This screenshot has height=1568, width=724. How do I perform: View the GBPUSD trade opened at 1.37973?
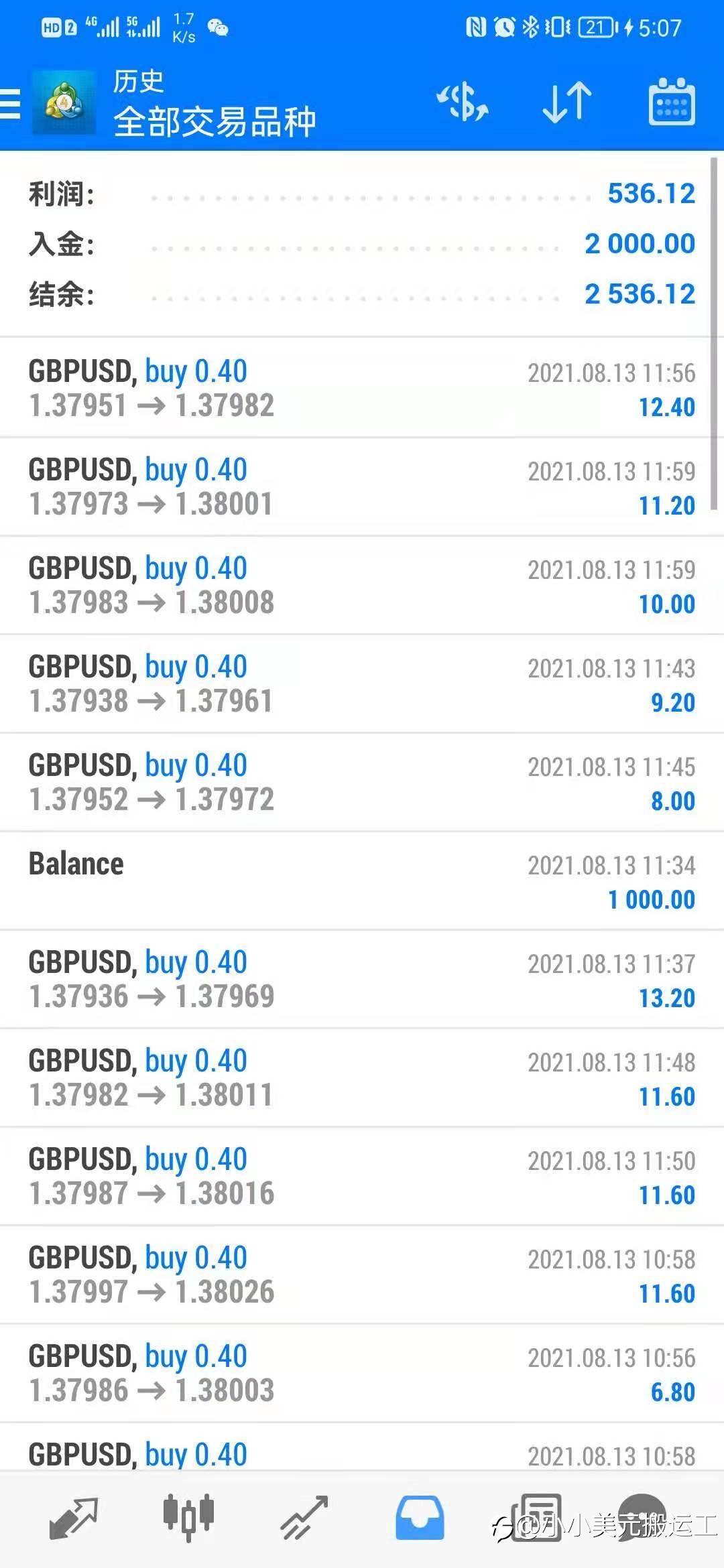pyautogui.click(x=362, y=487)
